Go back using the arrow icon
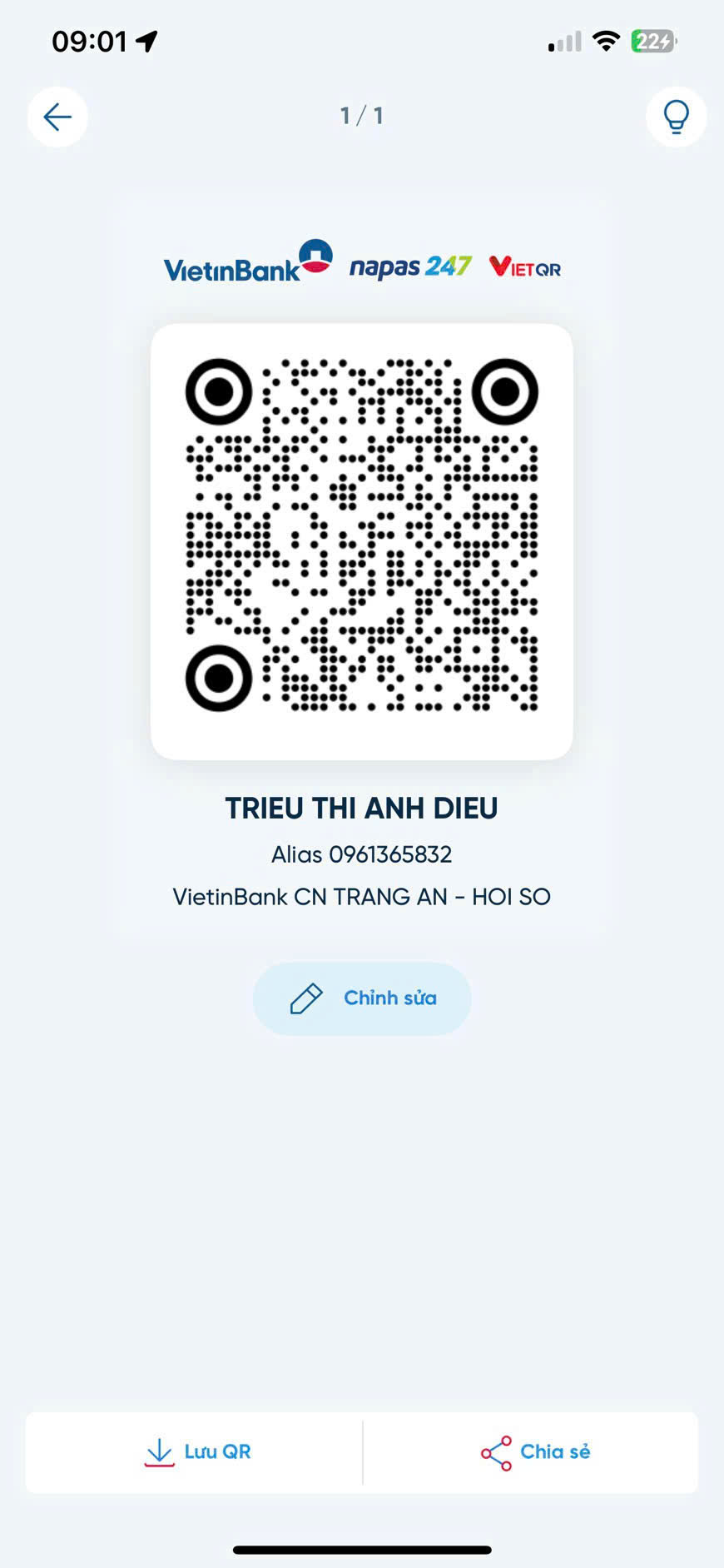The image size is (724, 1568). click(x=57, y=117)
